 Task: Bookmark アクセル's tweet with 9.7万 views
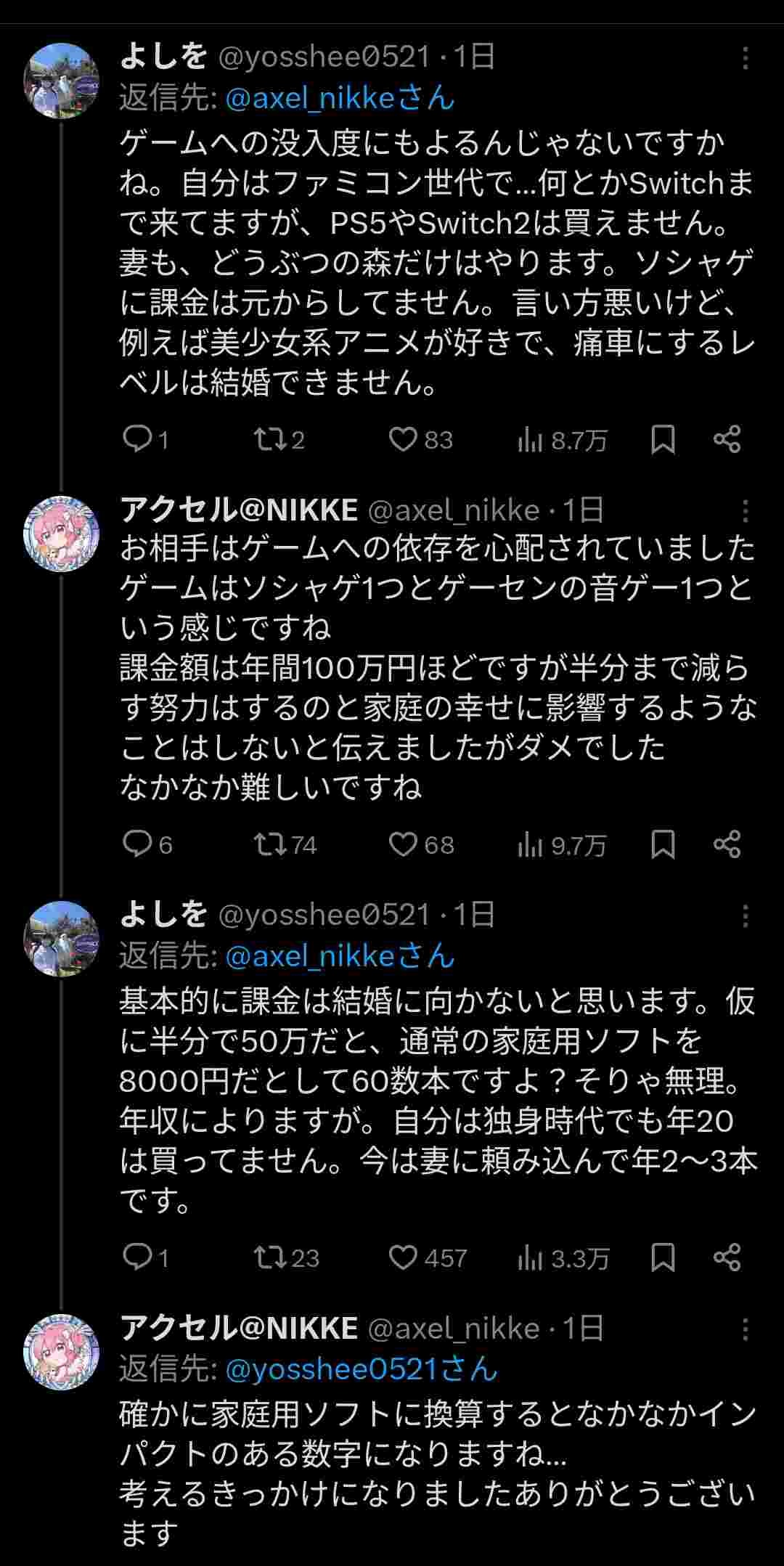pyautogui.click(x=663, y=844)
